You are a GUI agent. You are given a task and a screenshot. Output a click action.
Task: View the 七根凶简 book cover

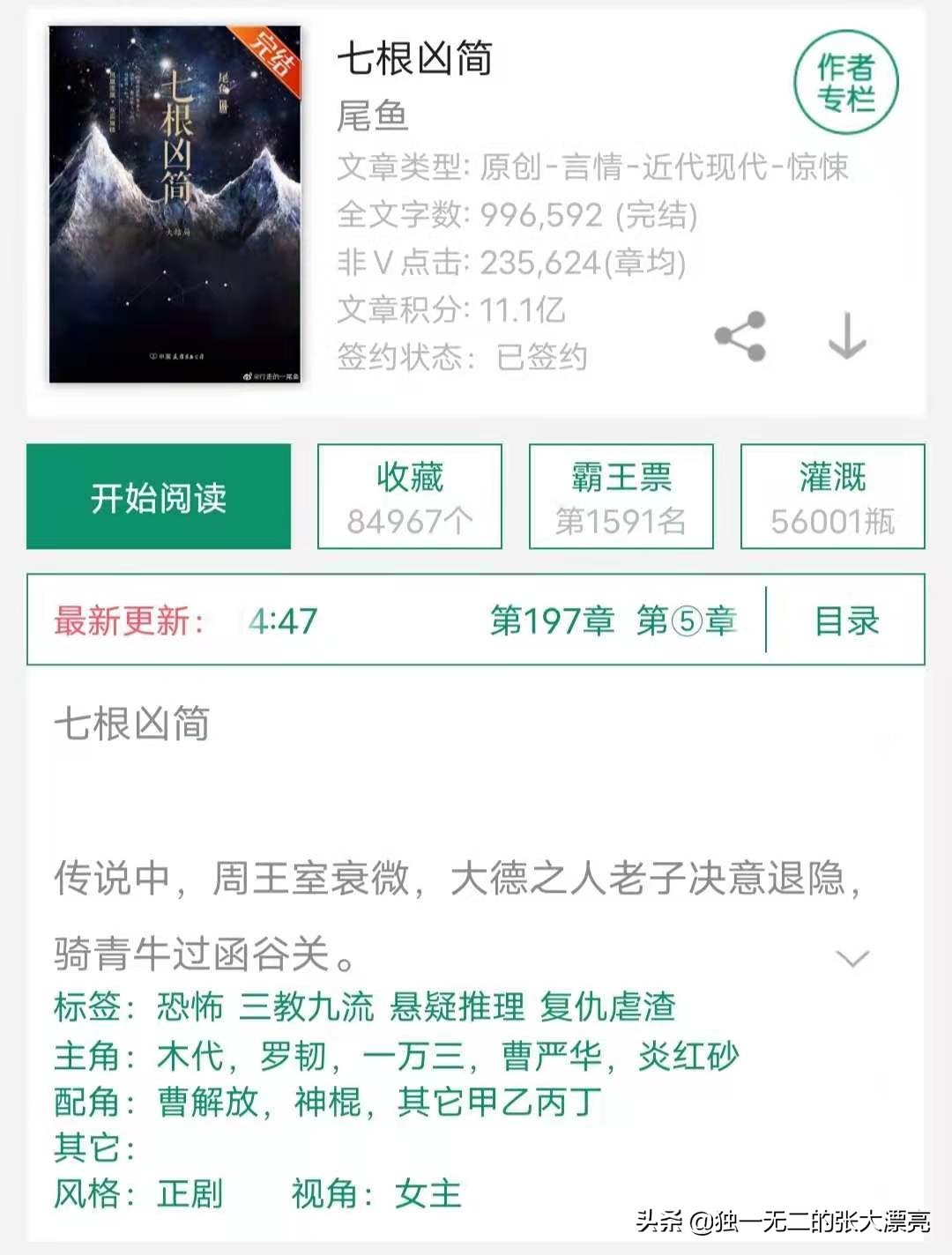point(175,205)
